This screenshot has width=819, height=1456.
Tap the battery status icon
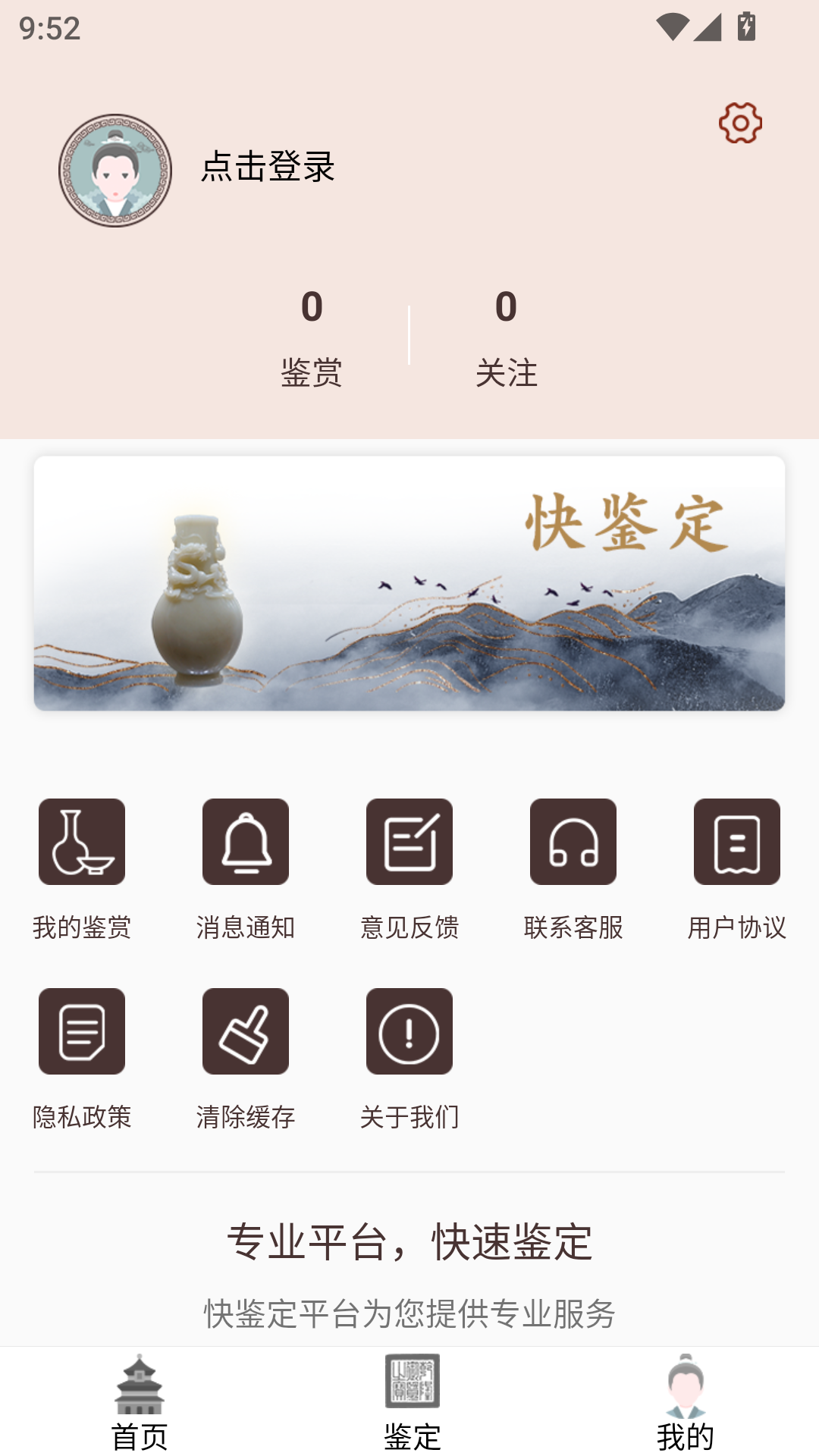(744, 25)
